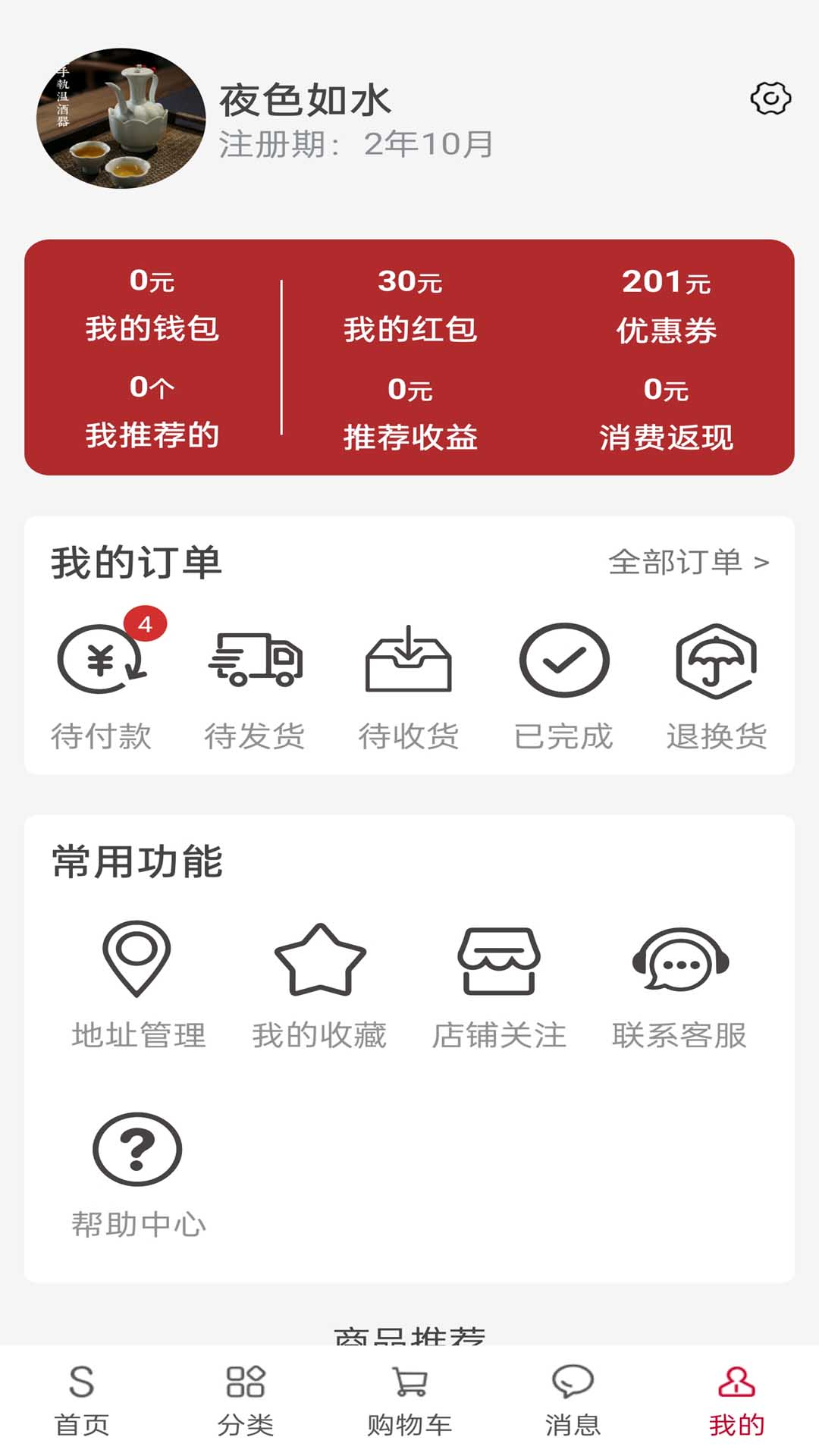819x1456 pixels.
Task: View 我的红包 red packets
Action: 409,305
